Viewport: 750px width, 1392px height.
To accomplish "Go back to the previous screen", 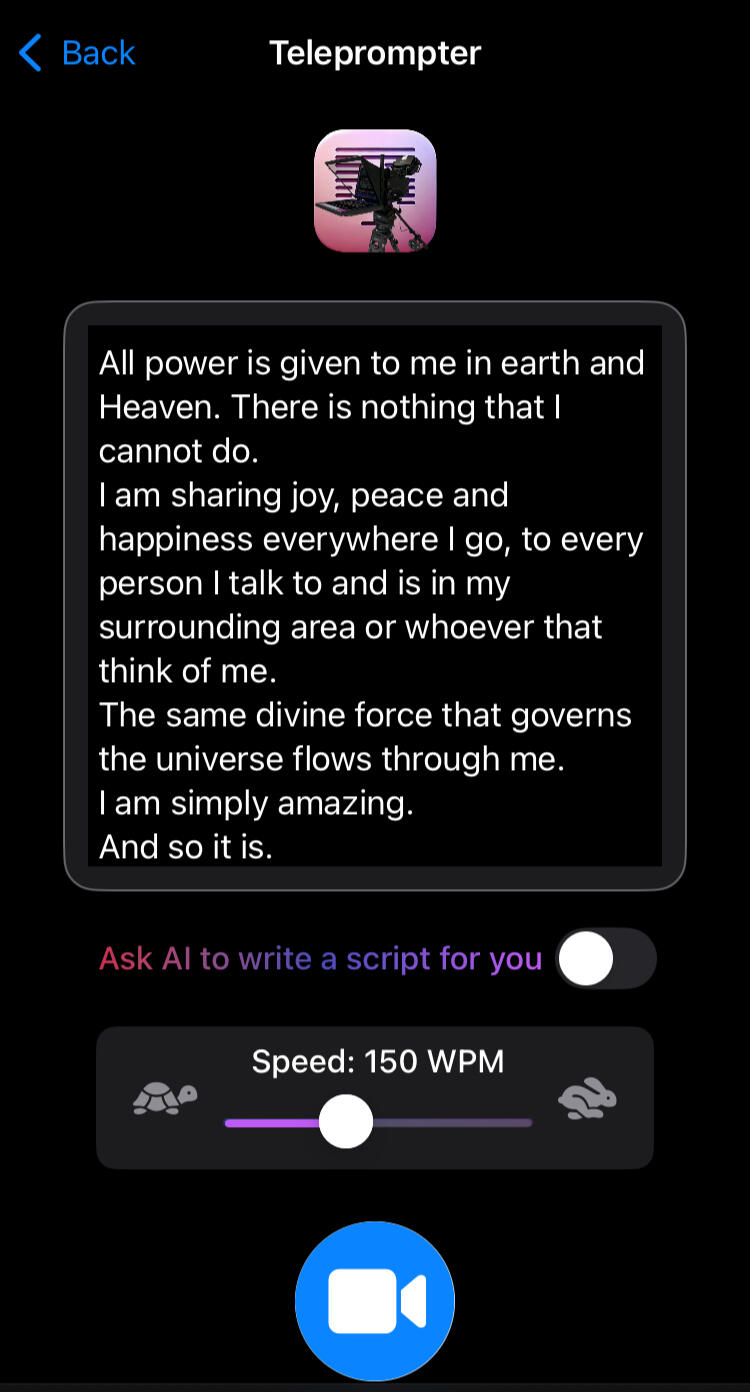I will pyautogui.click(x=77, y=53).
